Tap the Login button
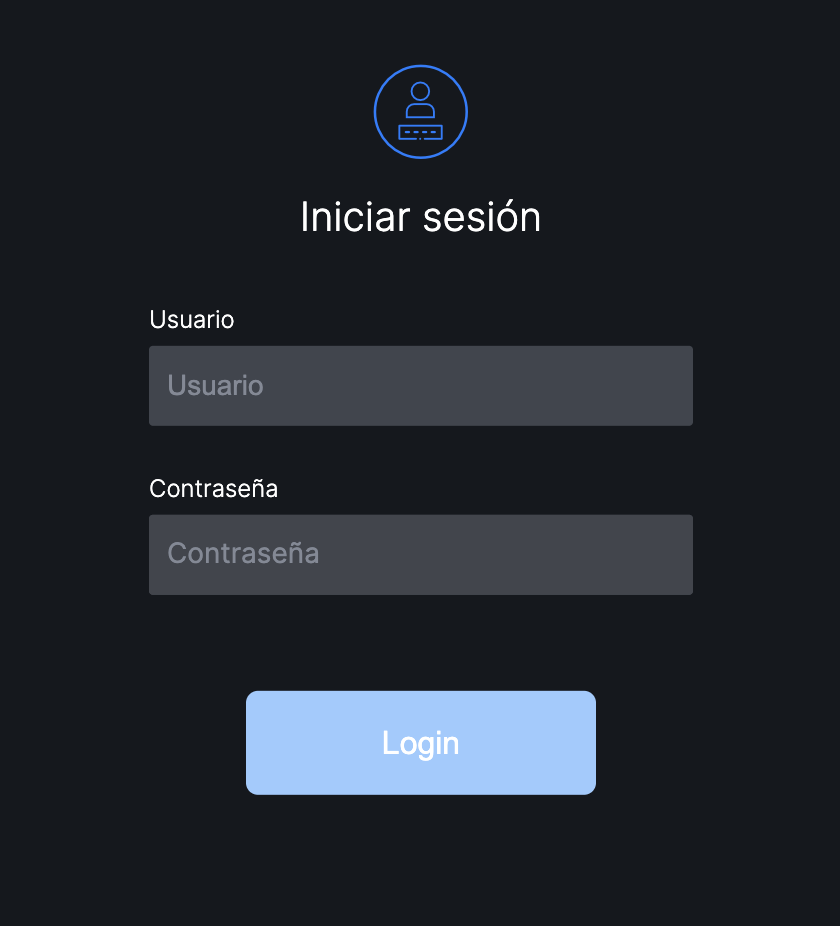The image size is (840, 926). 420,743
